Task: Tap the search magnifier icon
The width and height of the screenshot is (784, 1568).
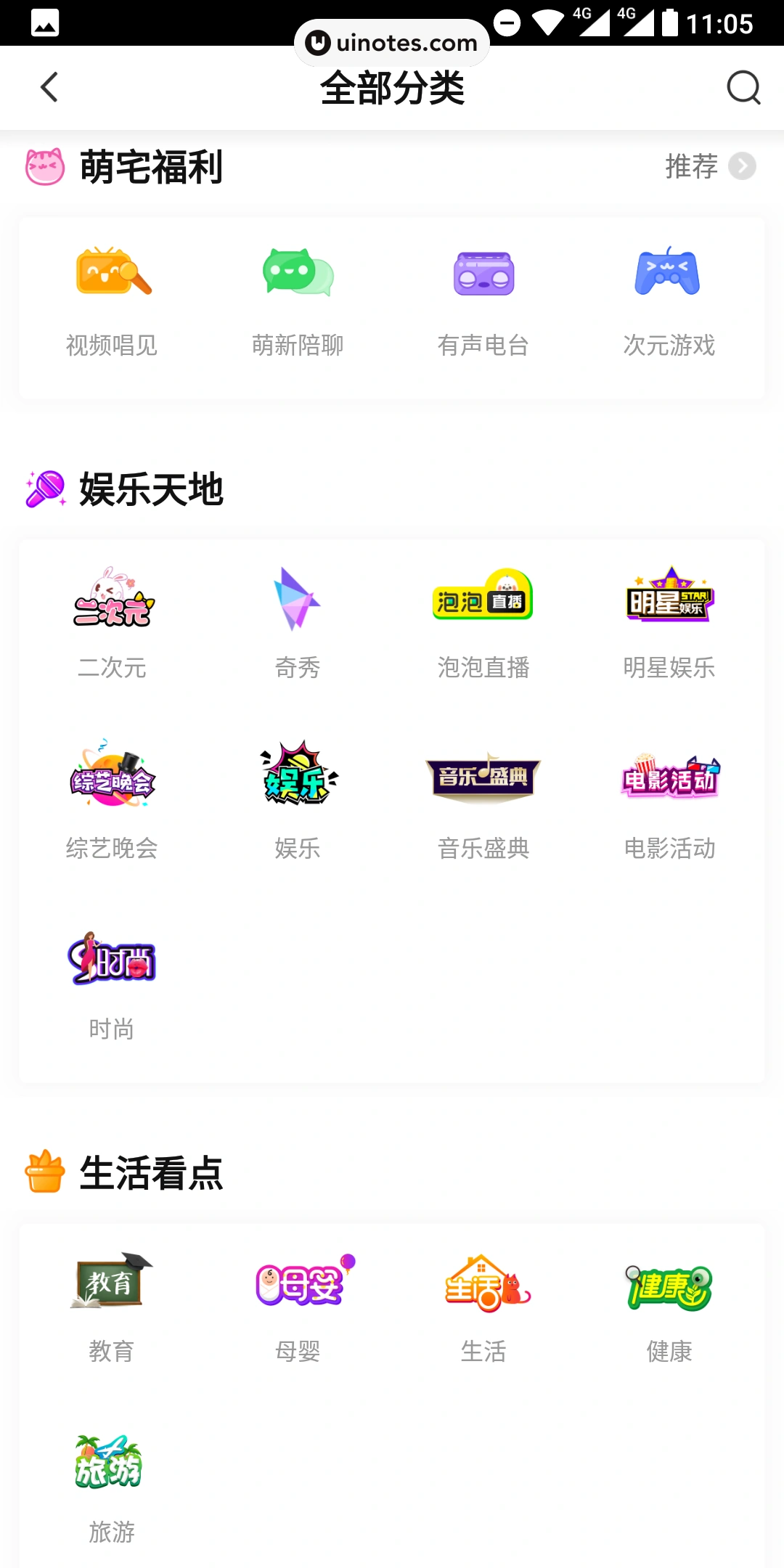Action: tap(743, 87)
